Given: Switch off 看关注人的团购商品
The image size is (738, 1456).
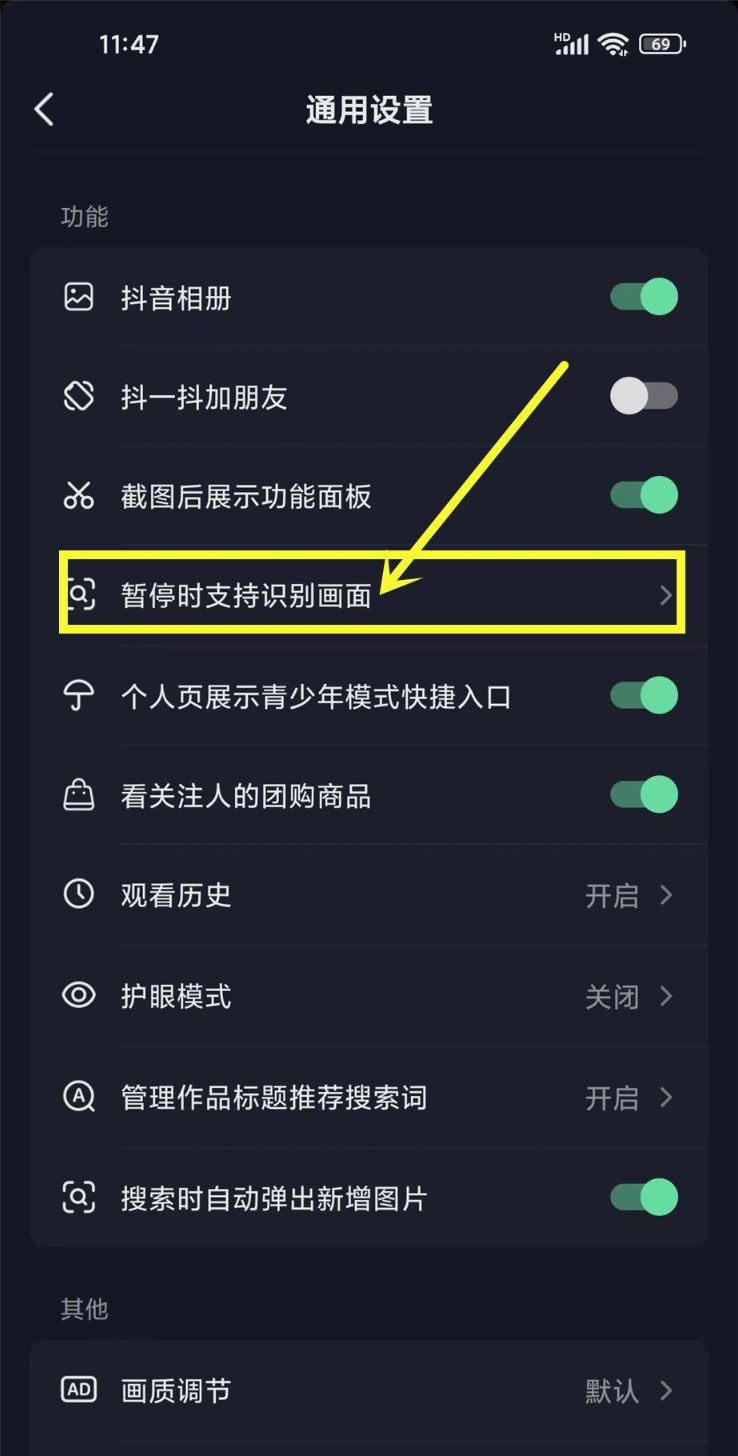Looking at the screenshot, I should (644, 795).
